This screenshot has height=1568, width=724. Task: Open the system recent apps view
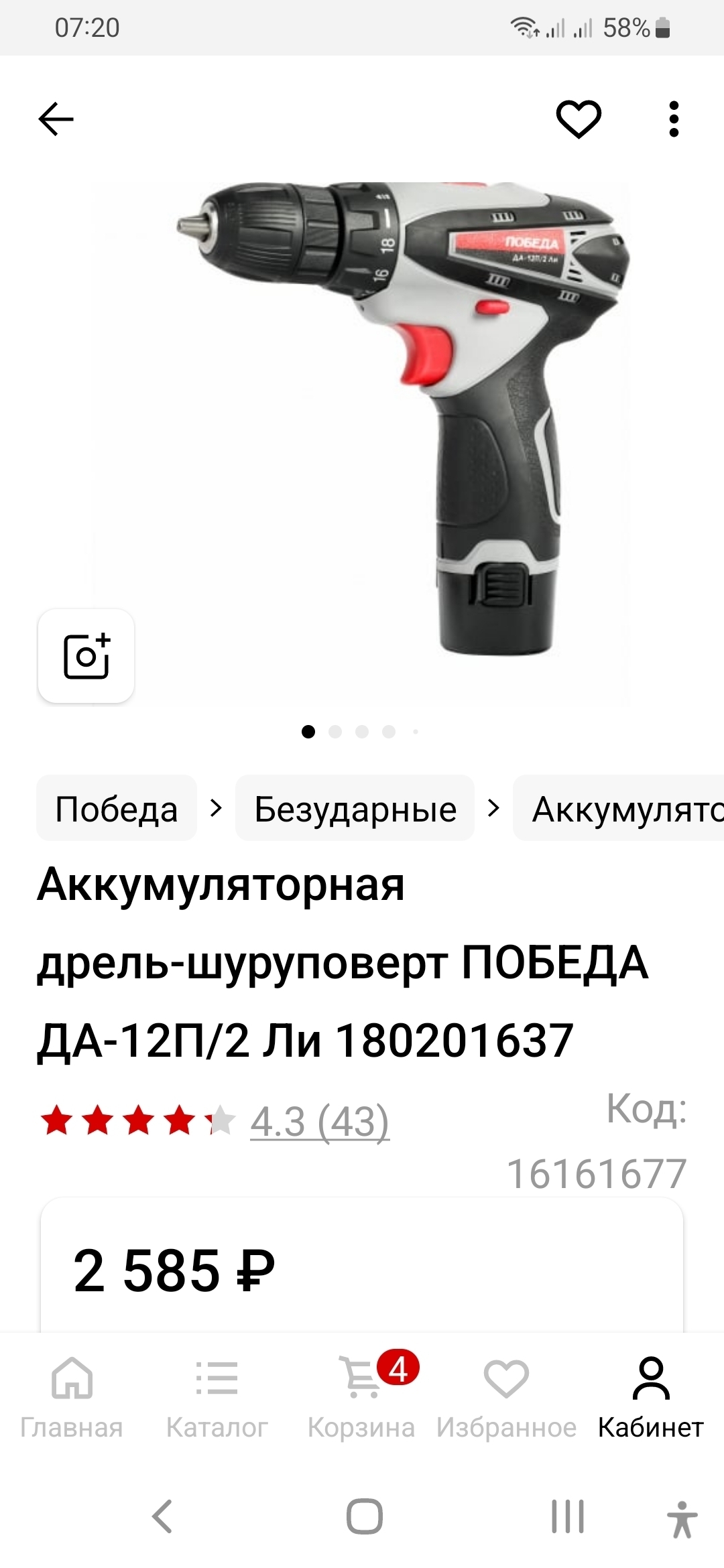(567, 1516)
